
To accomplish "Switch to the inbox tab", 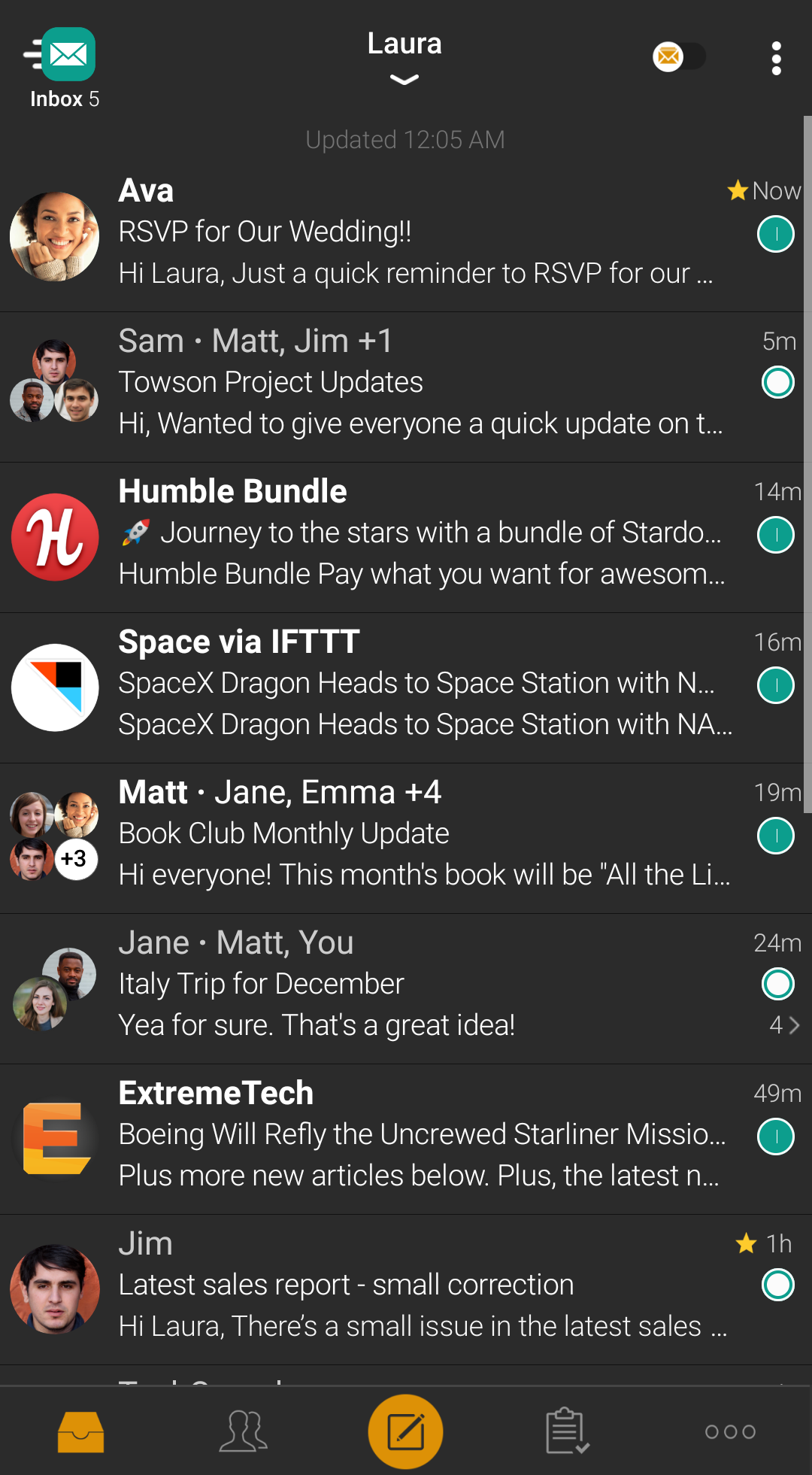I will click(x=80, y=1431).
